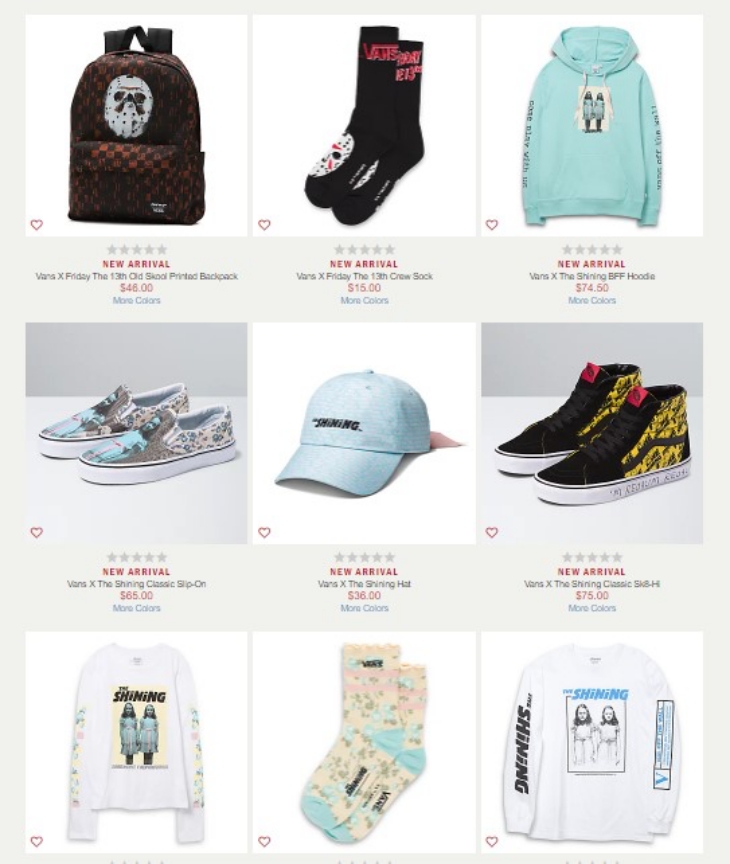
Task: Open the Friday The 13th Old Skool Backpack
Action: [x=136, y=125]
